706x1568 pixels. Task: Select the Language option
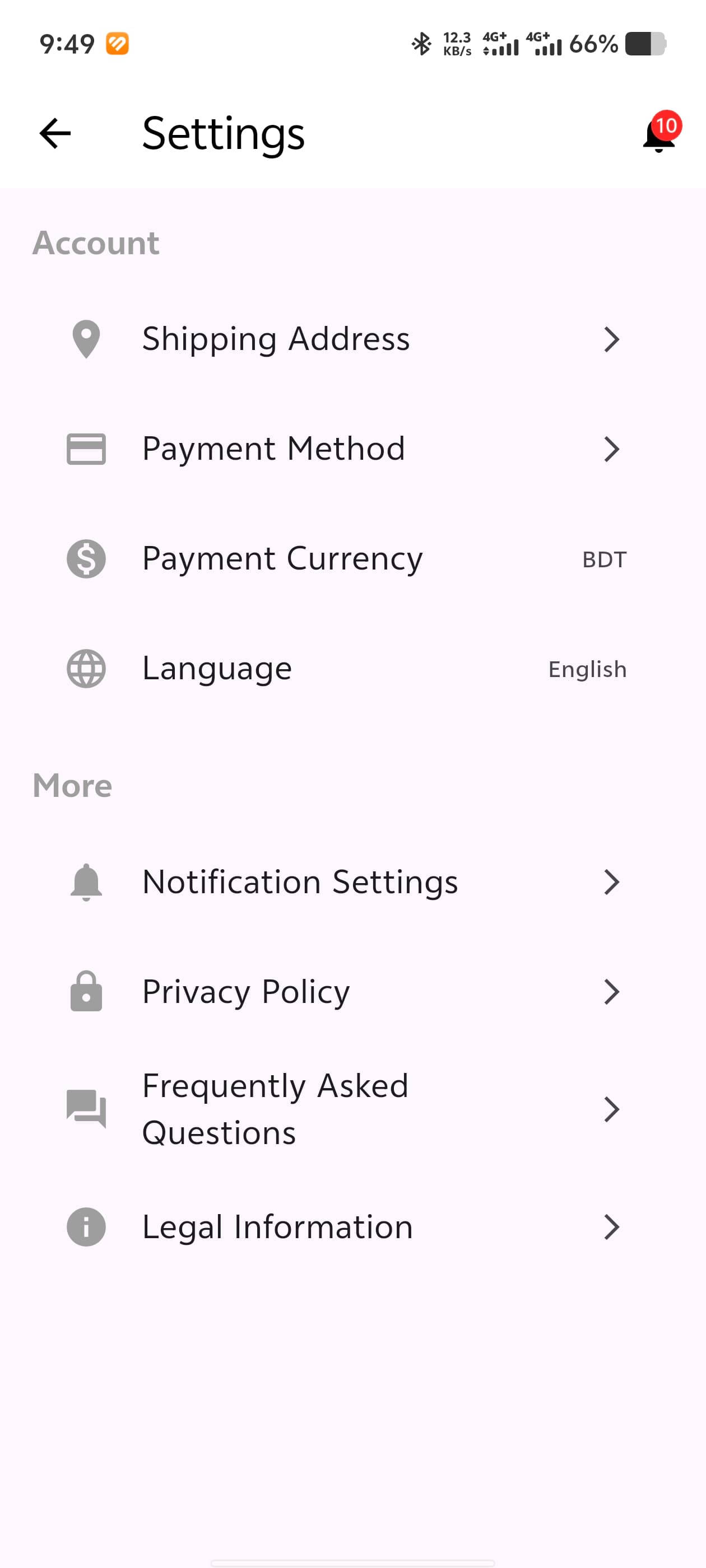click(352, 669)
